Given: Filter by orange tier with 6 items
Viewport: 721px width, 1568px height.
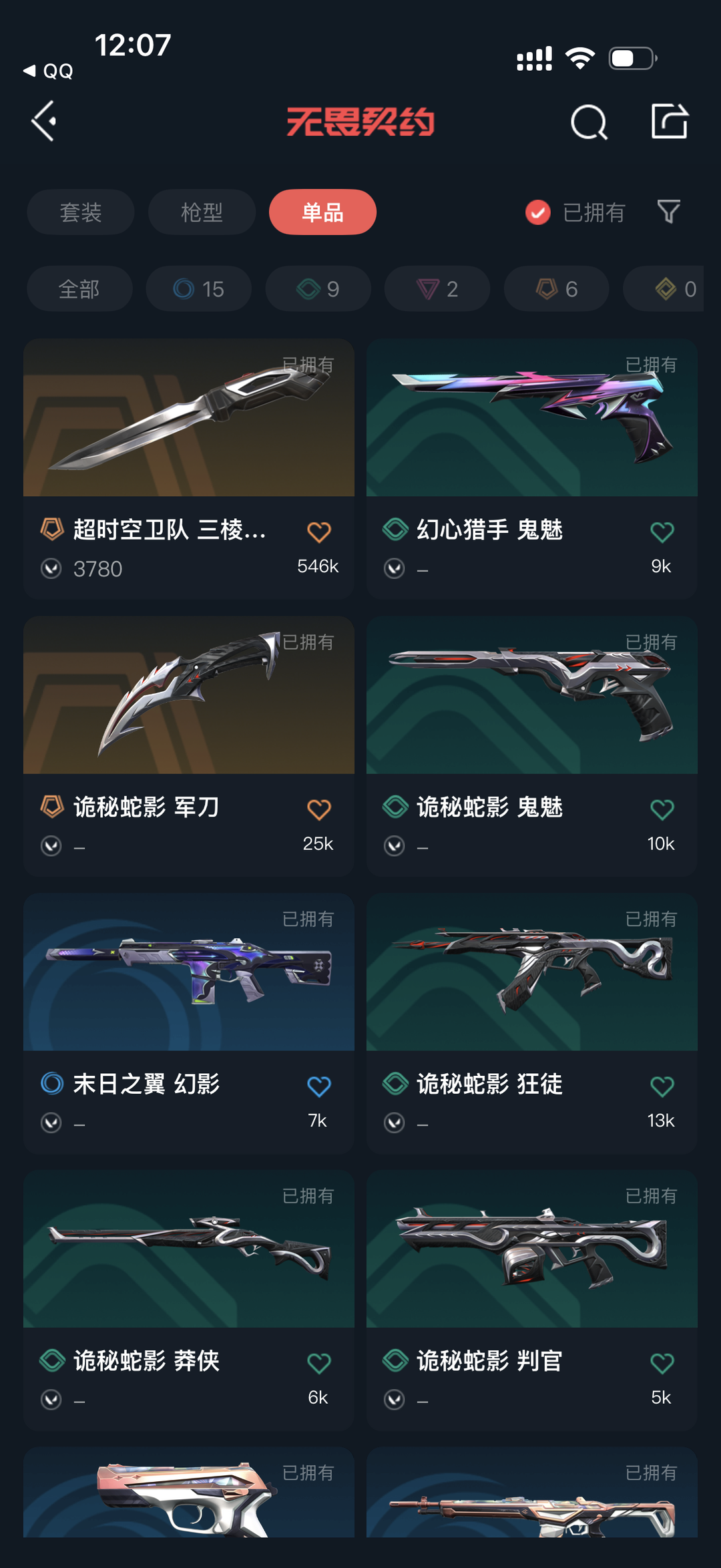Looking at the screenshot, I should tap(556, 289).
